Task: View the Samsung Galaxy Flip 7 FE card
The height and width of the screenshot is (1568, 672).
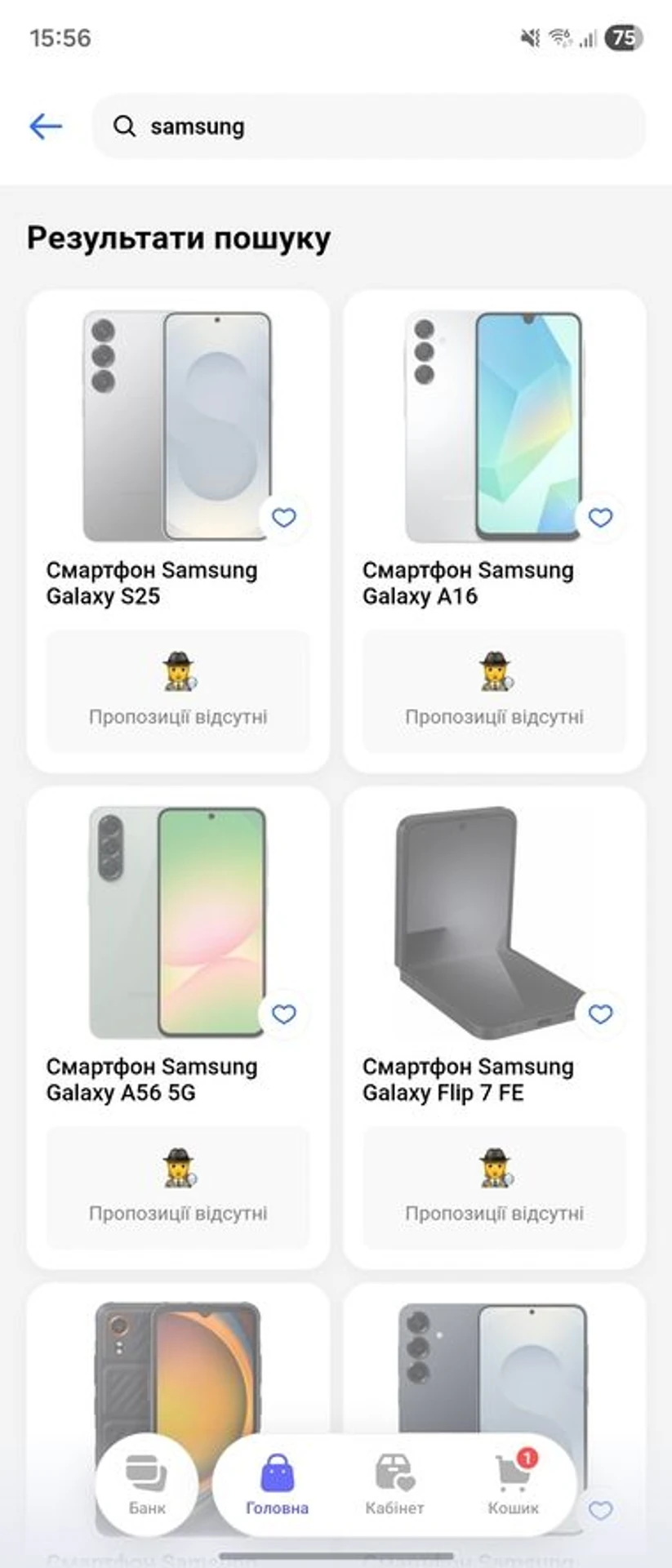Action: [x=494, y=923]
